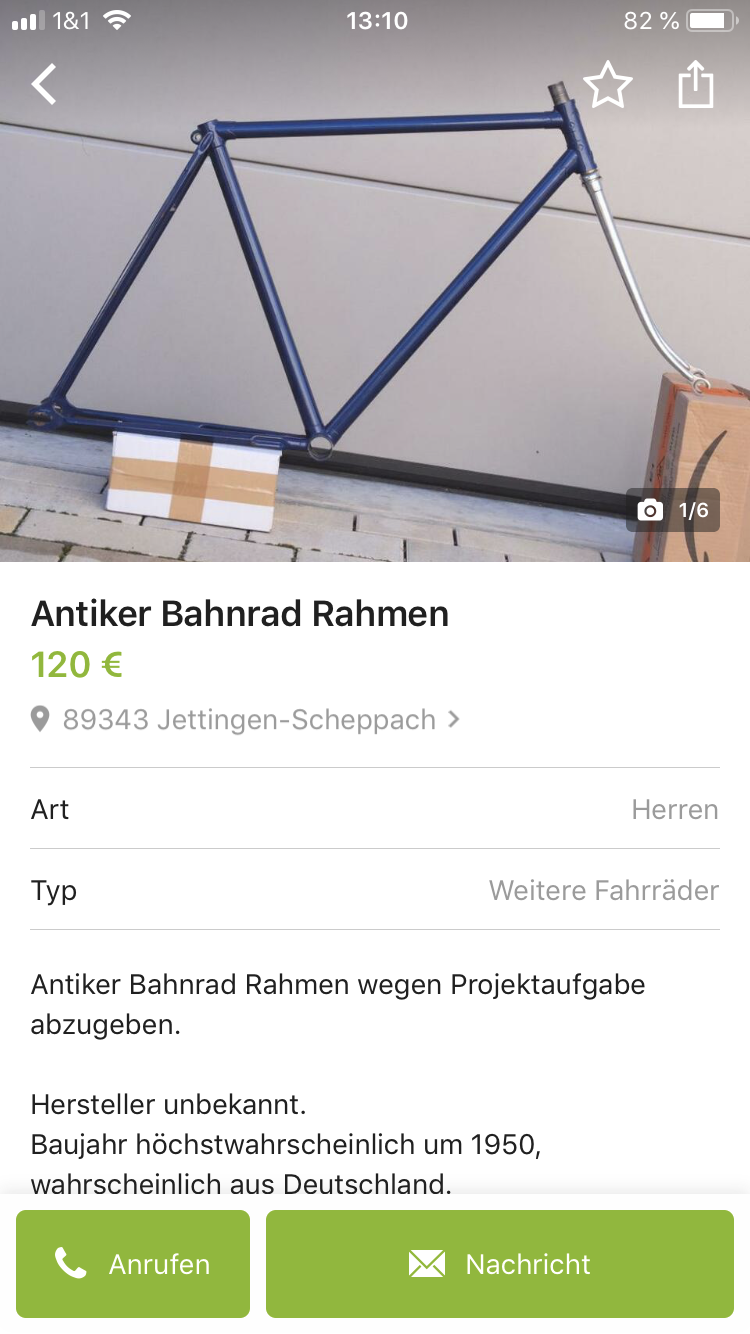Go back using the top-left arrow
This screenshot has width=750, height=1334.
pyautogui.click(x=44, y=85)
